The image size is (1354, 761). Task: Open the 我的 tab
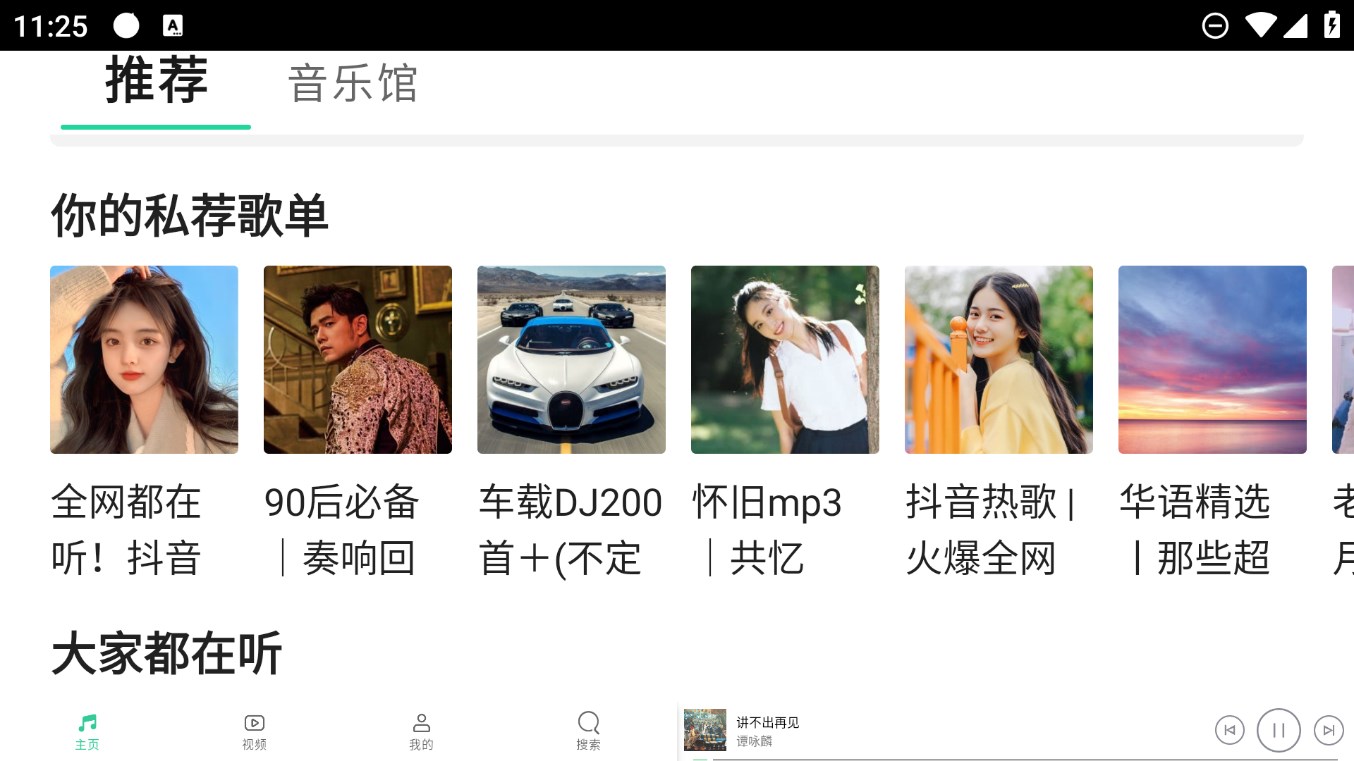coord(421,731)
